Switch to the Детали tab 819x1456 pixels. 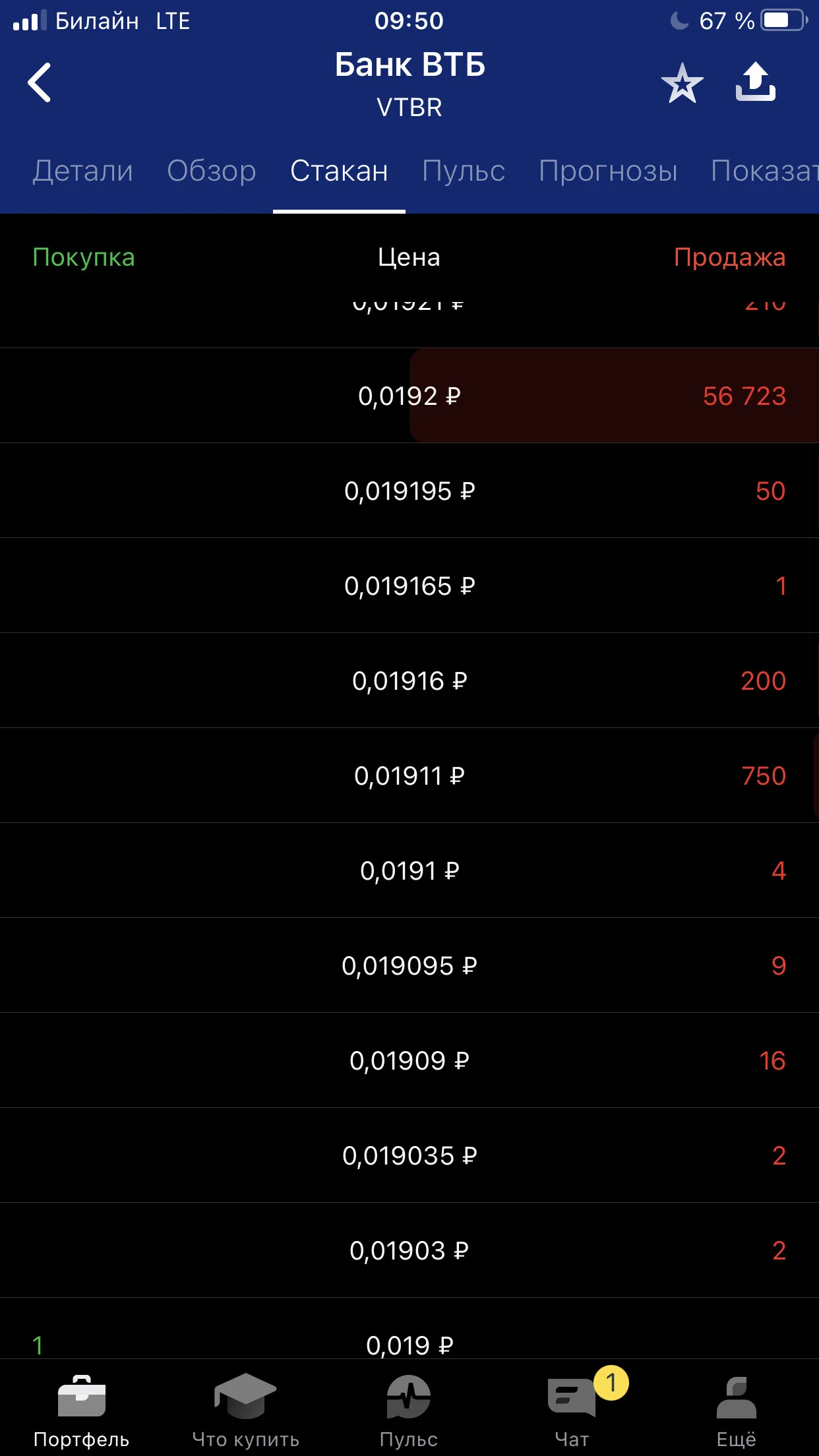[x=83, y=171]
